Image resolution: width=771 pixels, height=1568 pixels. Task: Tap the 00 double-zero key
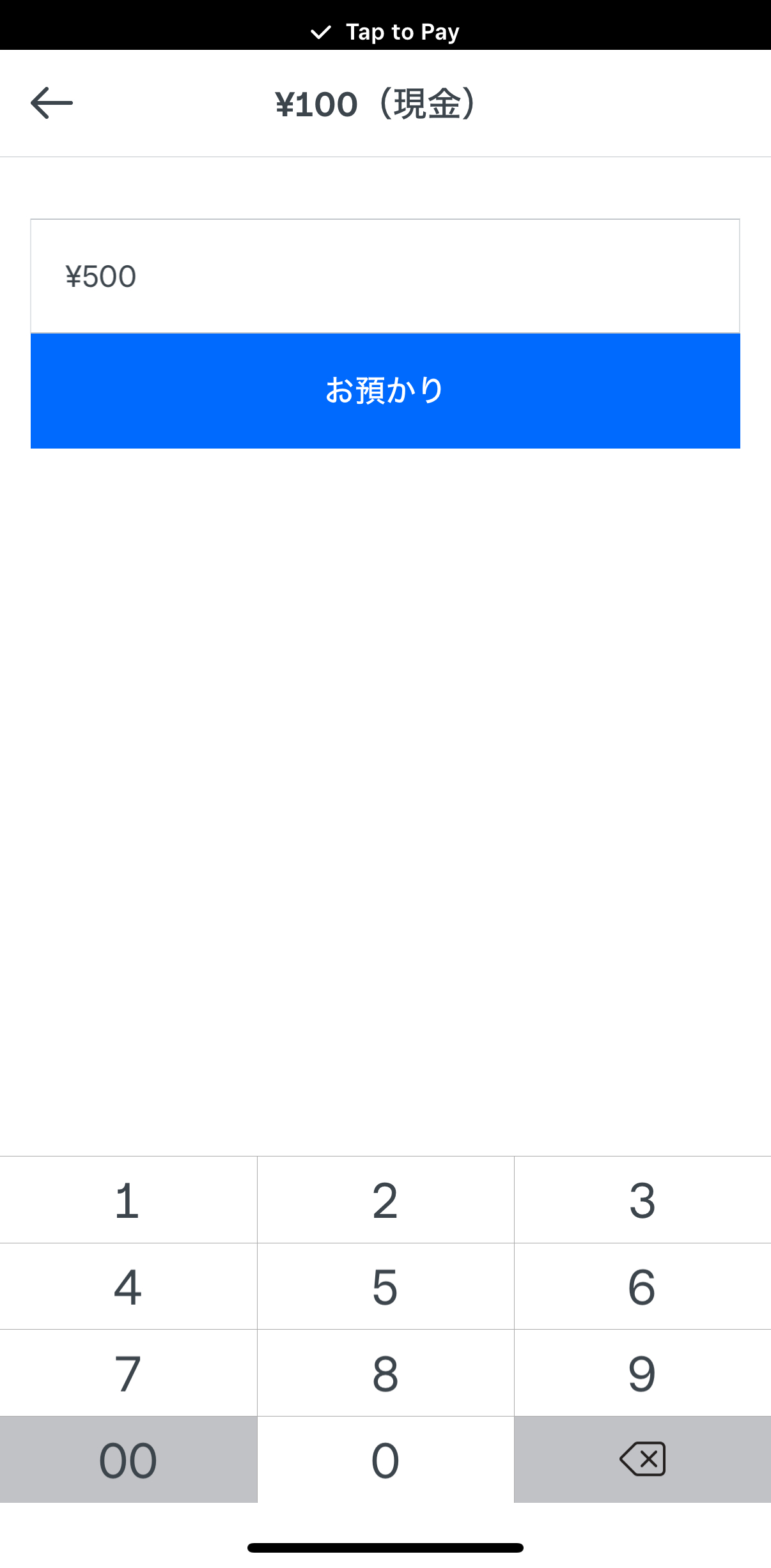click(128, 1459)
